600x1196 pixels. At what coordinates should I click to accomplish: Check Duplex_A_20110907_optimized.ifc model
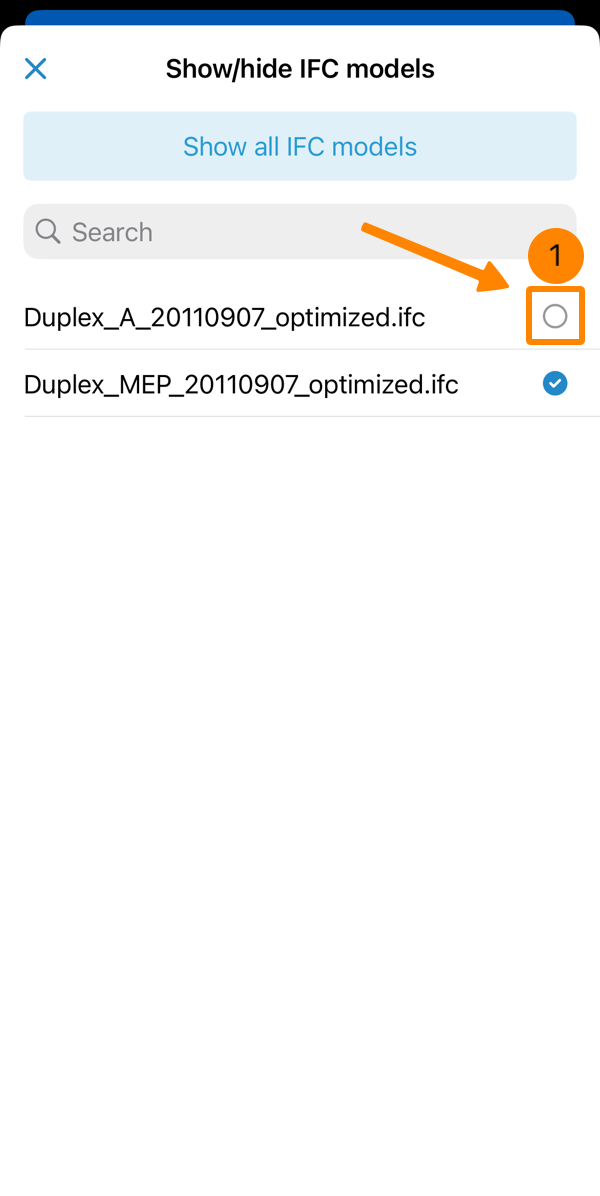(x=555, y=317)
